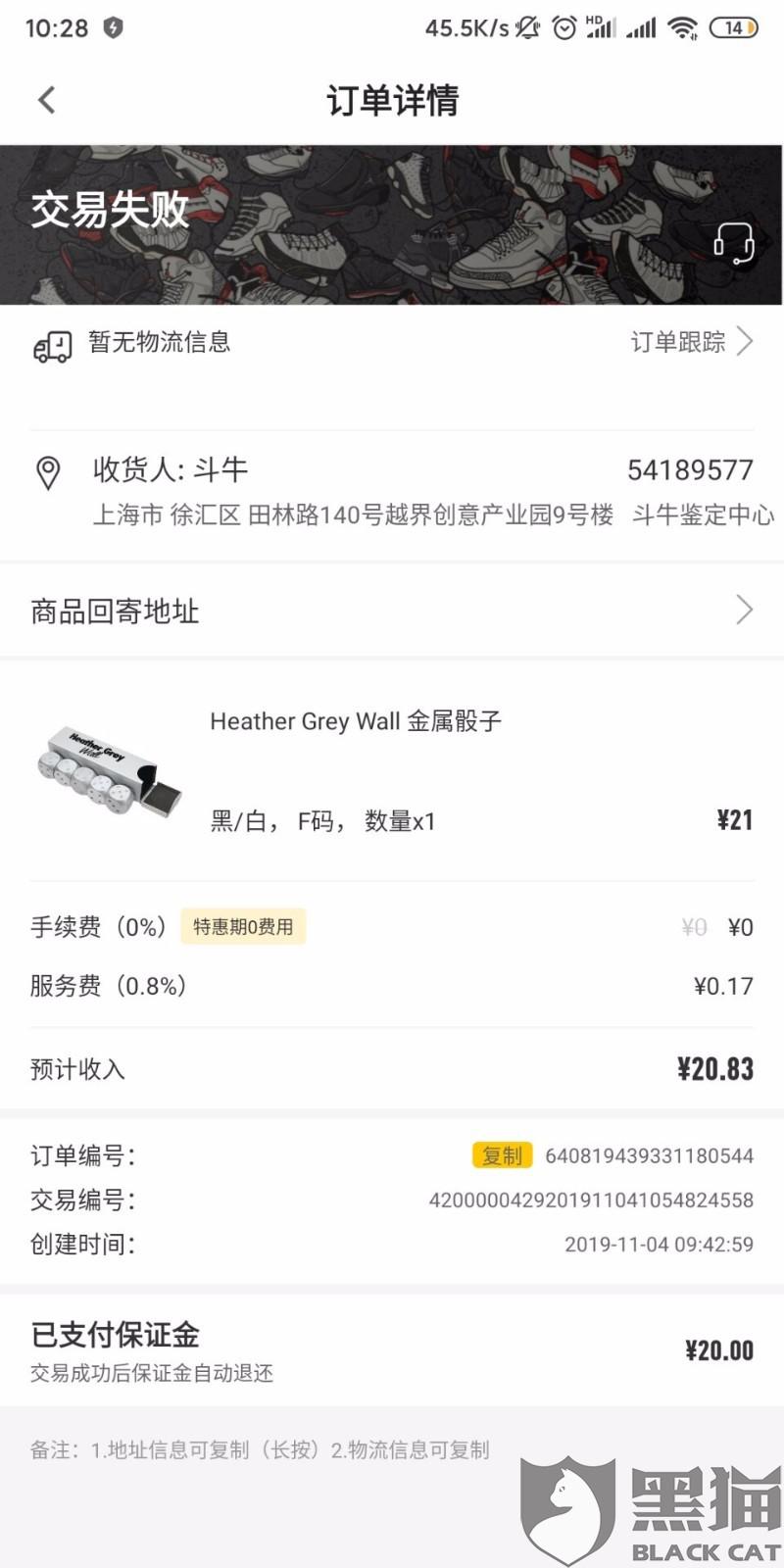
Task: Open 商品回寄地址 return address row
Action: (392, 611)
